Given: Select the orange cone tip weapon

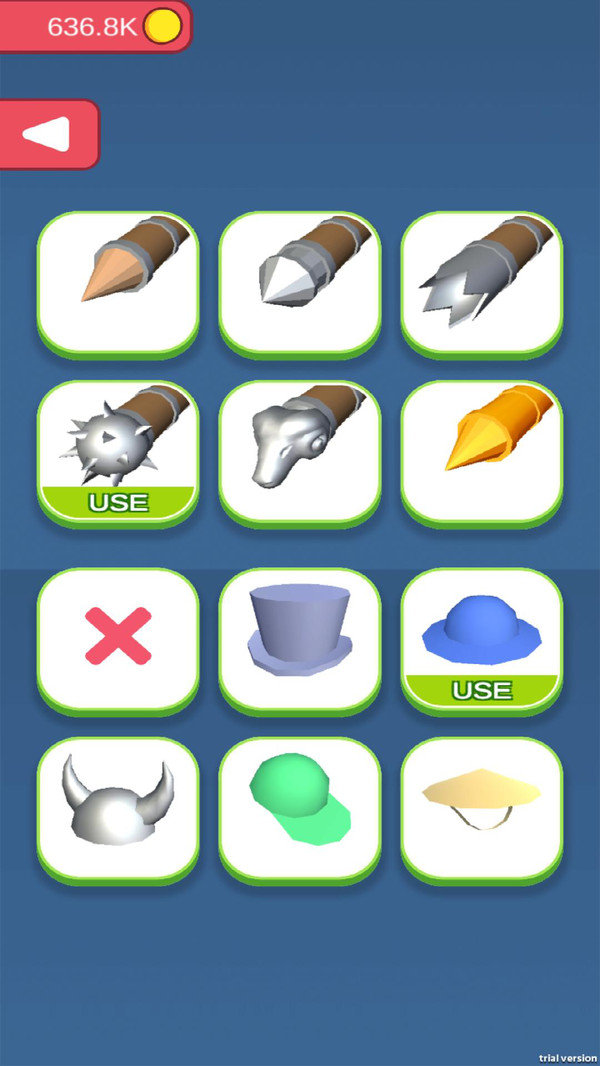Looking at the screenshot, I should pyautogui.click(x=118, y=282).
